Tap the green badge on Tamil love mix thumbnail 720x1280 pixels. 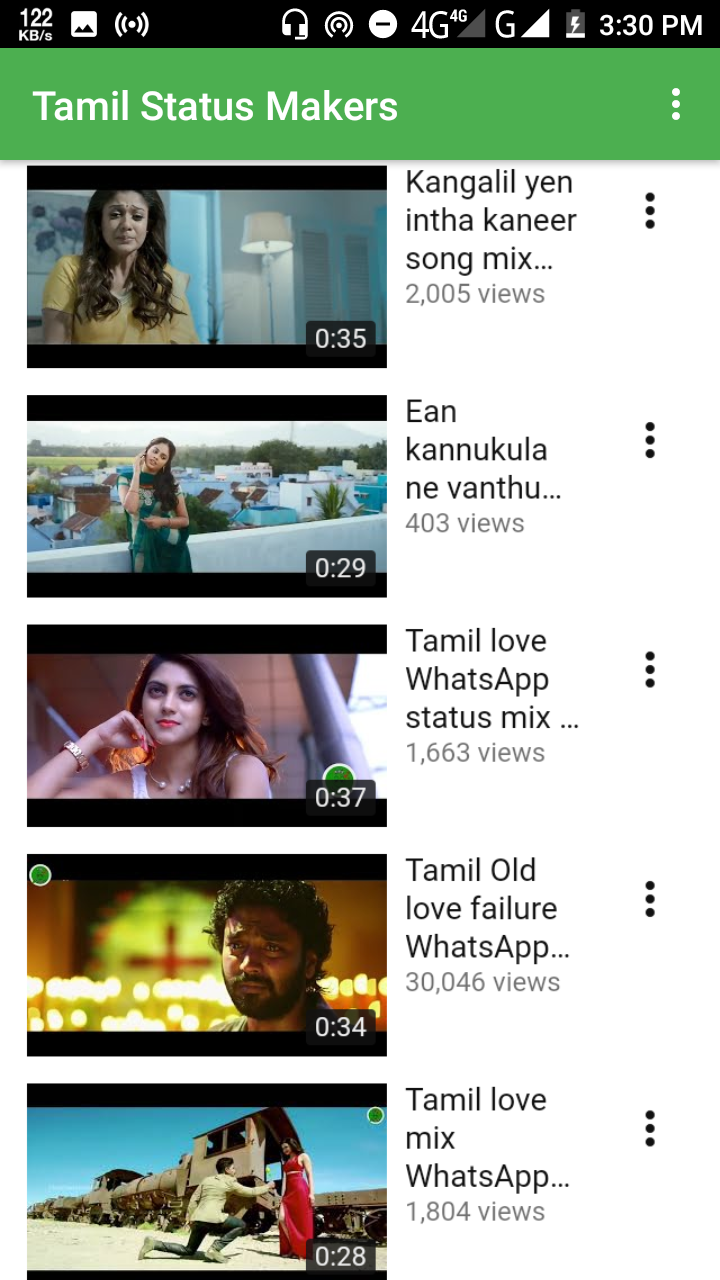tap(376, 1116)
